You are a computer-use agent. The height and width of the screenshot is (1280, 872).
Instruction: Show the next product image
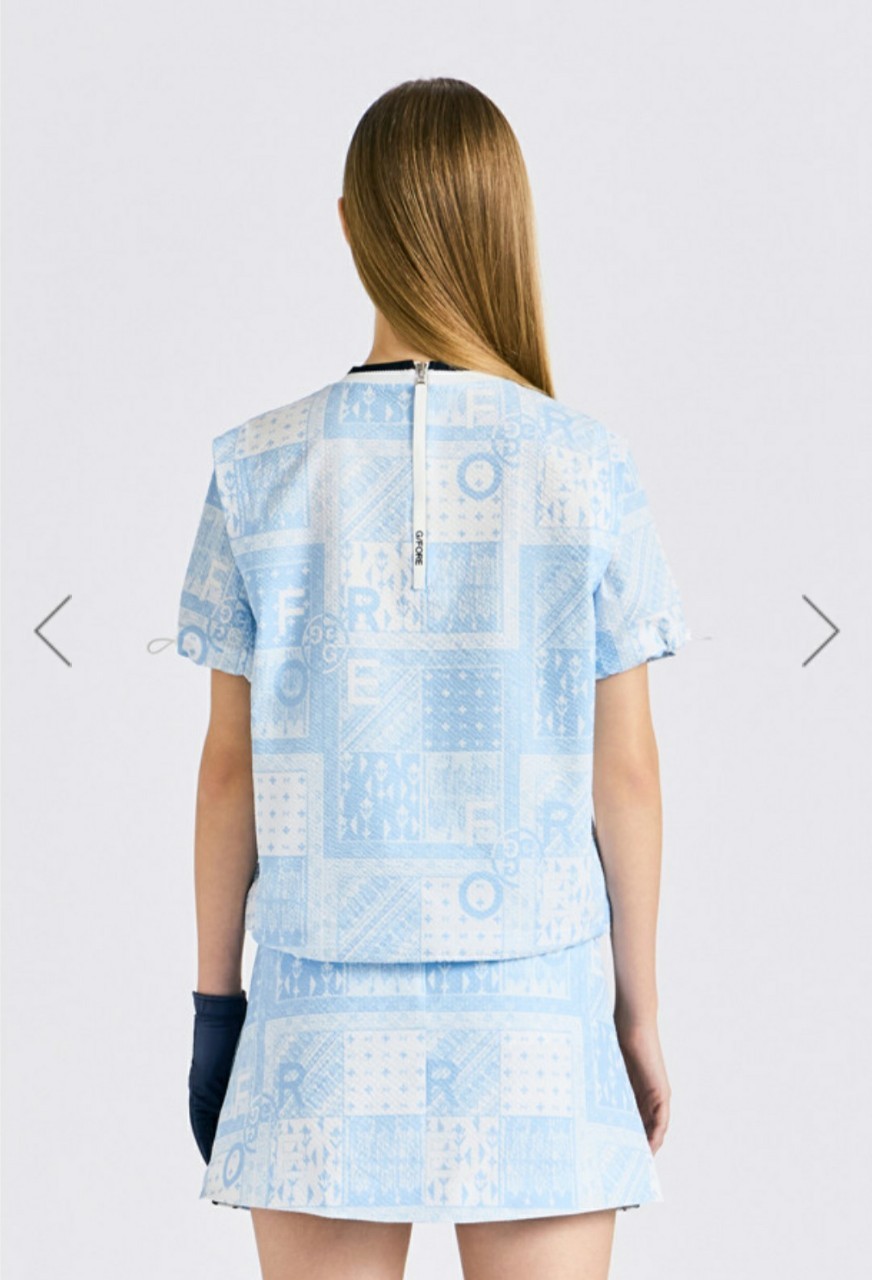[x=819, y=630]
